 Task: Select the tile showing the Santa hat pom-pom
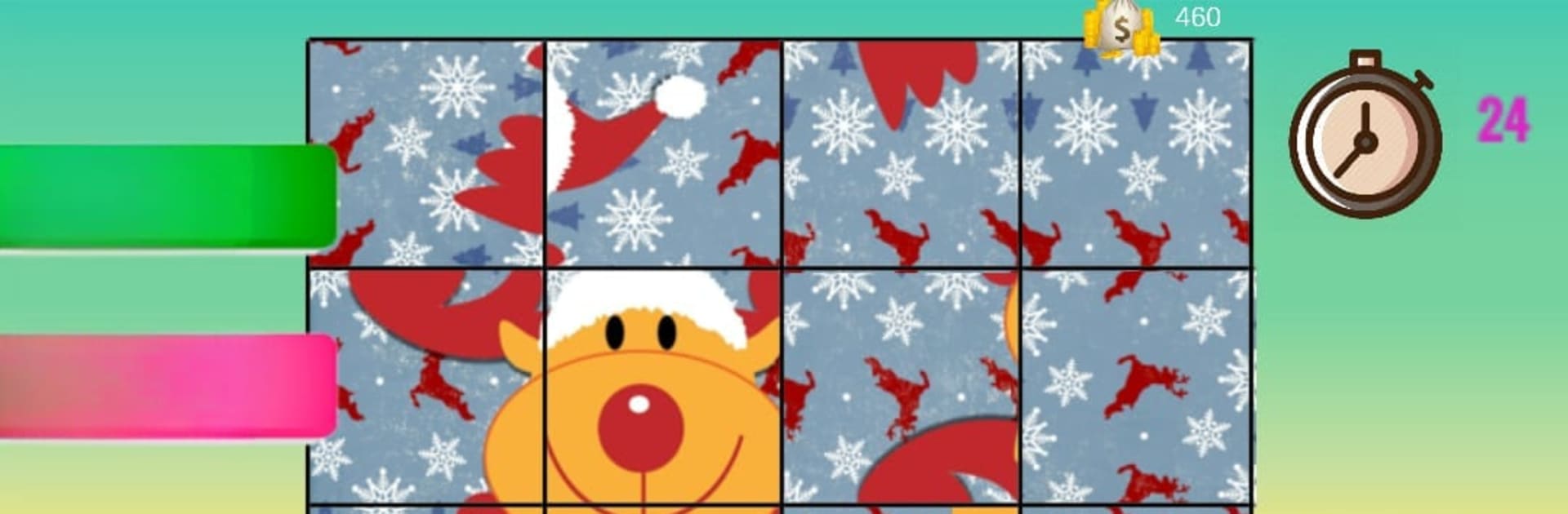tap(663, 153)
